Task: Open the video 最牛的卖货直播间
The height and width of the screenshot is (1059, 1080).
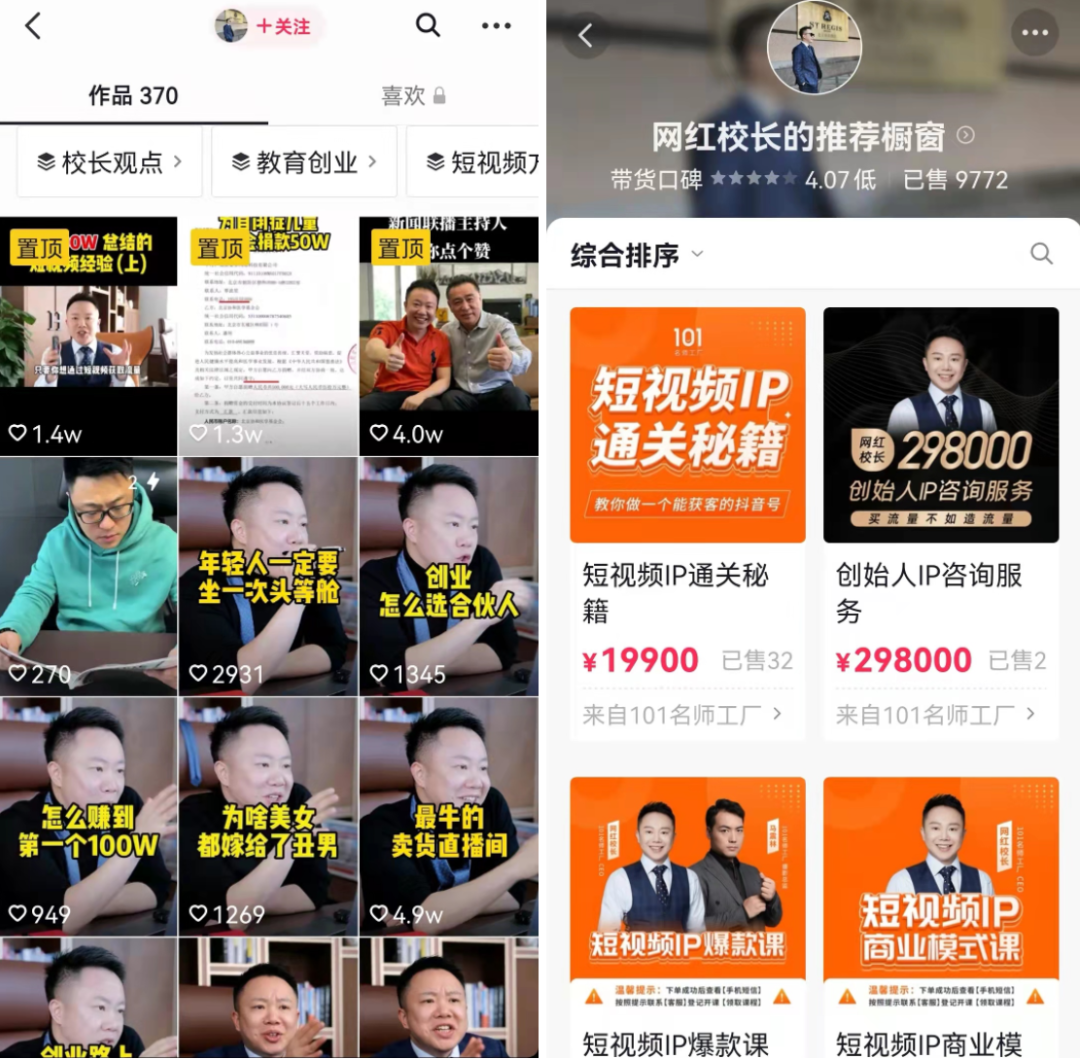Action: tap(448, 815)
